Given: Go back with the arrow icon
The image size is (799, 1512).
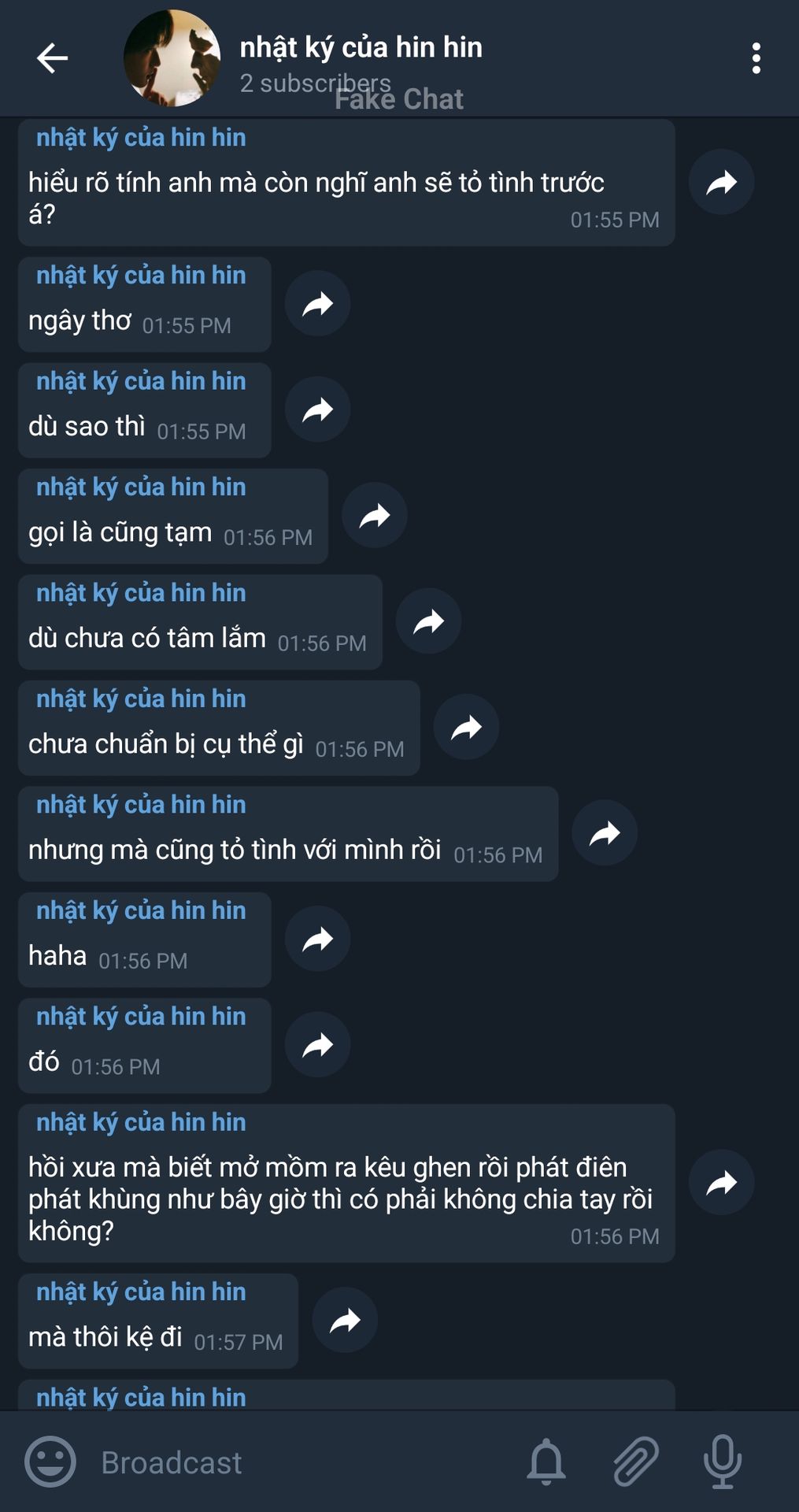Looking at the screenshot, I should coord(52,58).
